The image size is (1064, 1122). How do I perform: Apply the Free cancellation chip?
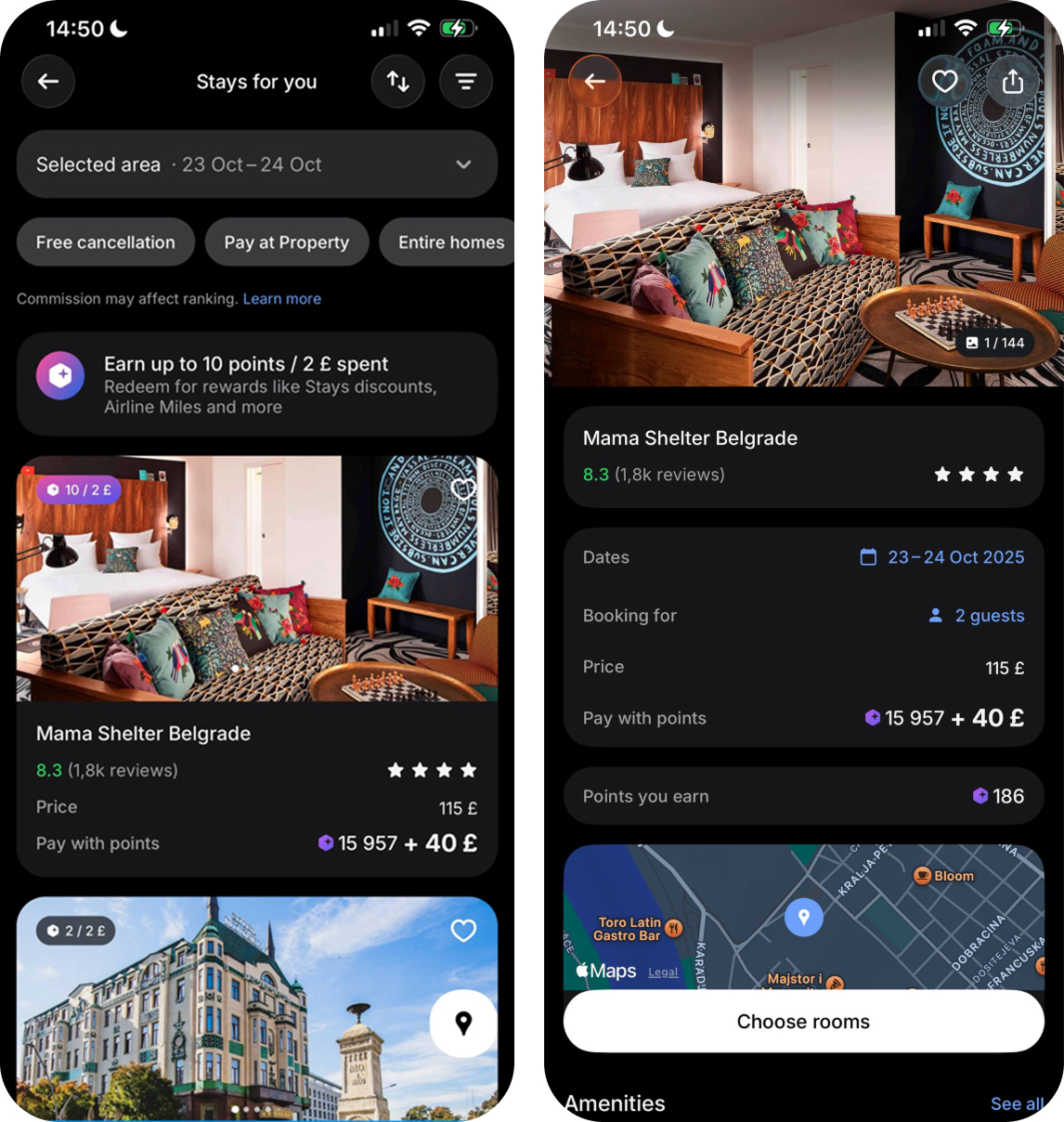[x=106, y=242]
